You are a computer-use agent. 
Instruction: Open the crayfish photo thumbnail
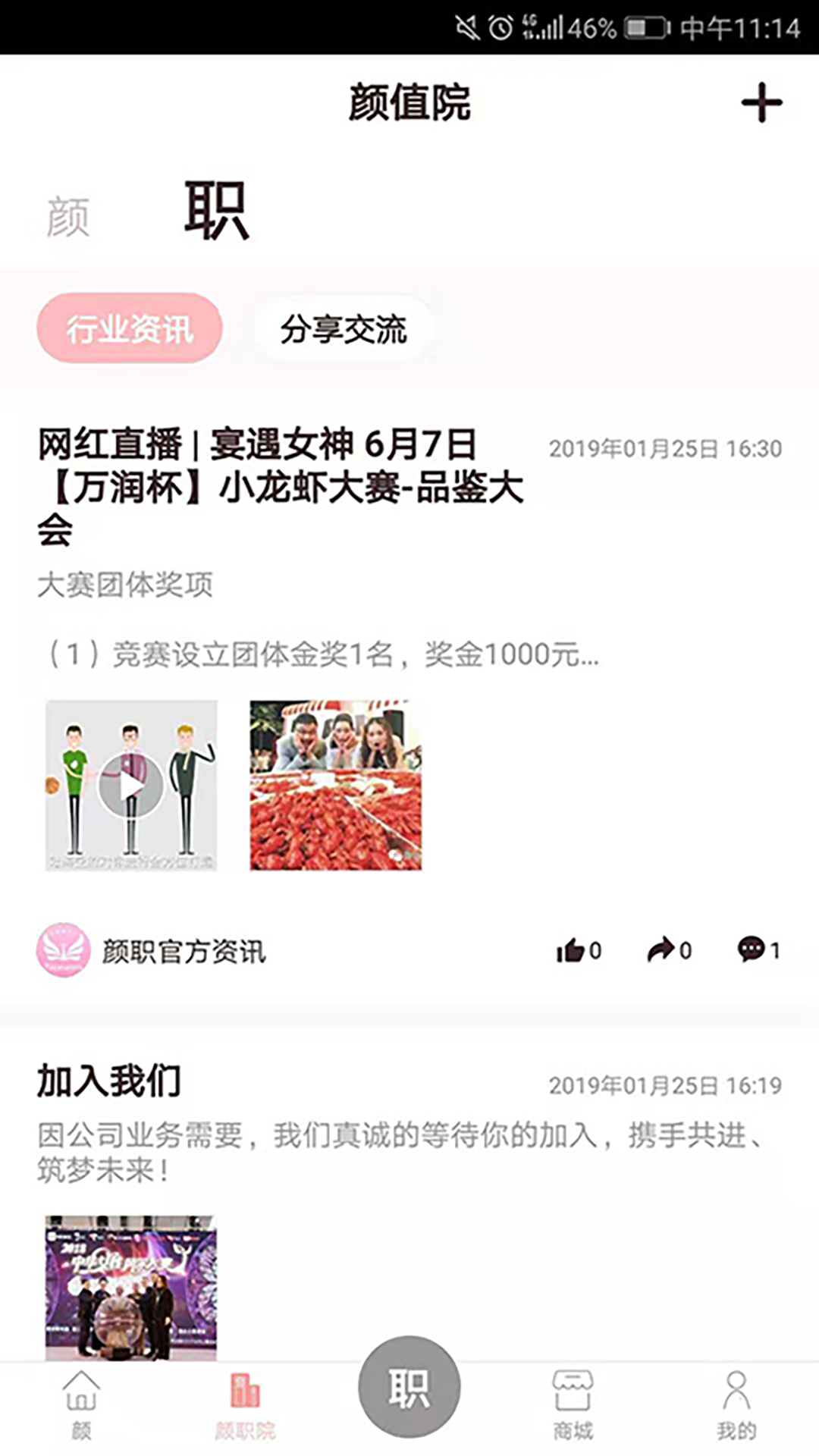336,786
